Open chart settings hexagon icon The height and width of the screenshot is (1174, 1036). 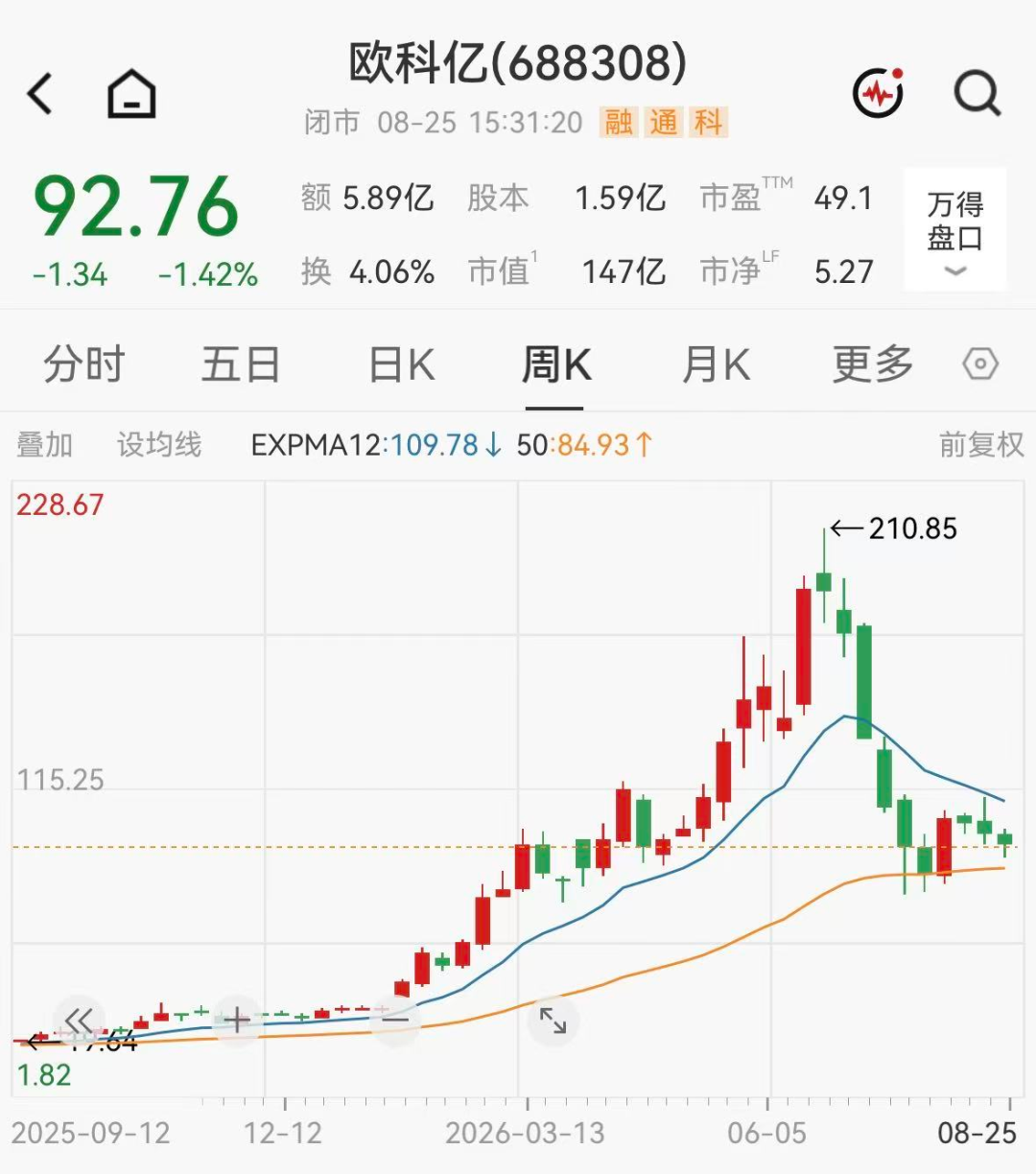(980, 364)
